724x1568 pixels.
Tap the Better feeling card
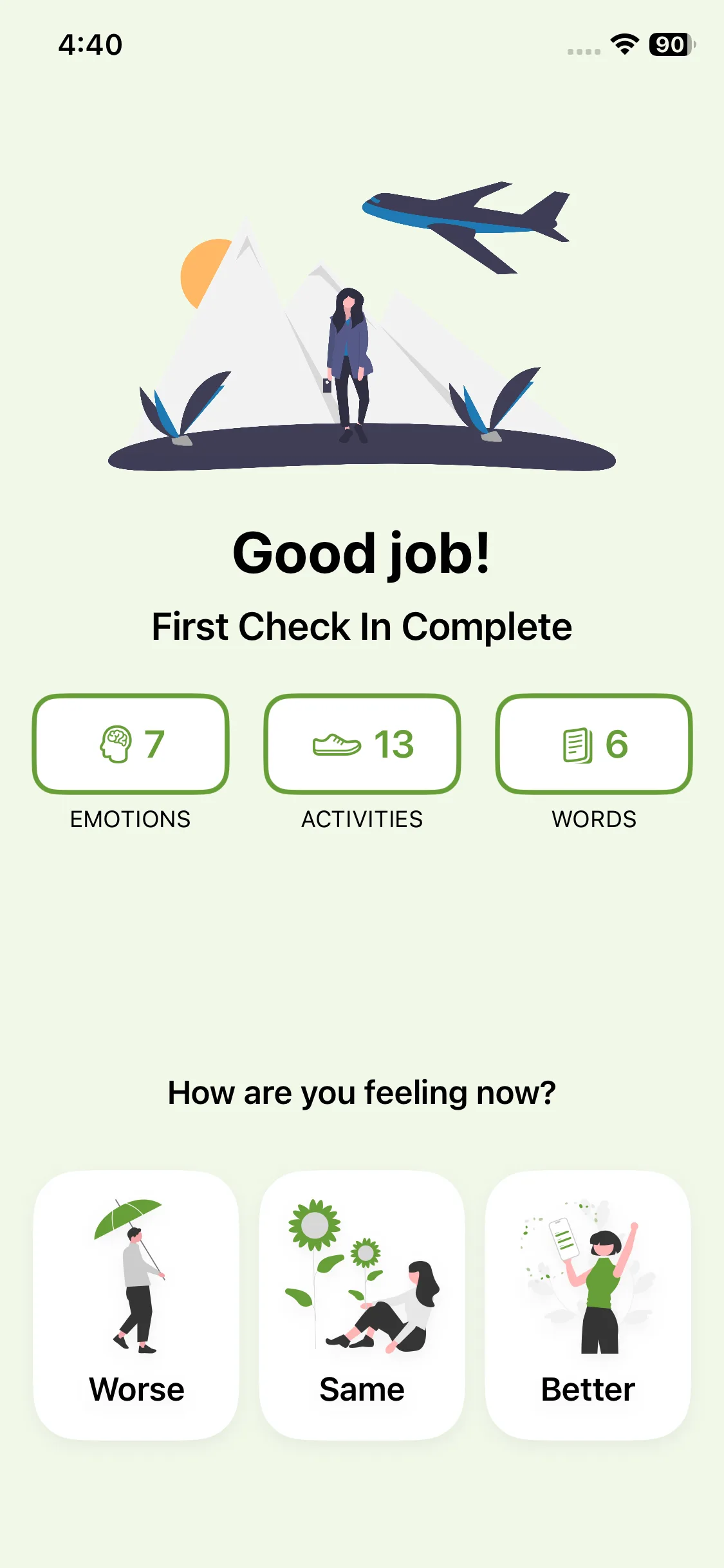[x=588, y=1304]
